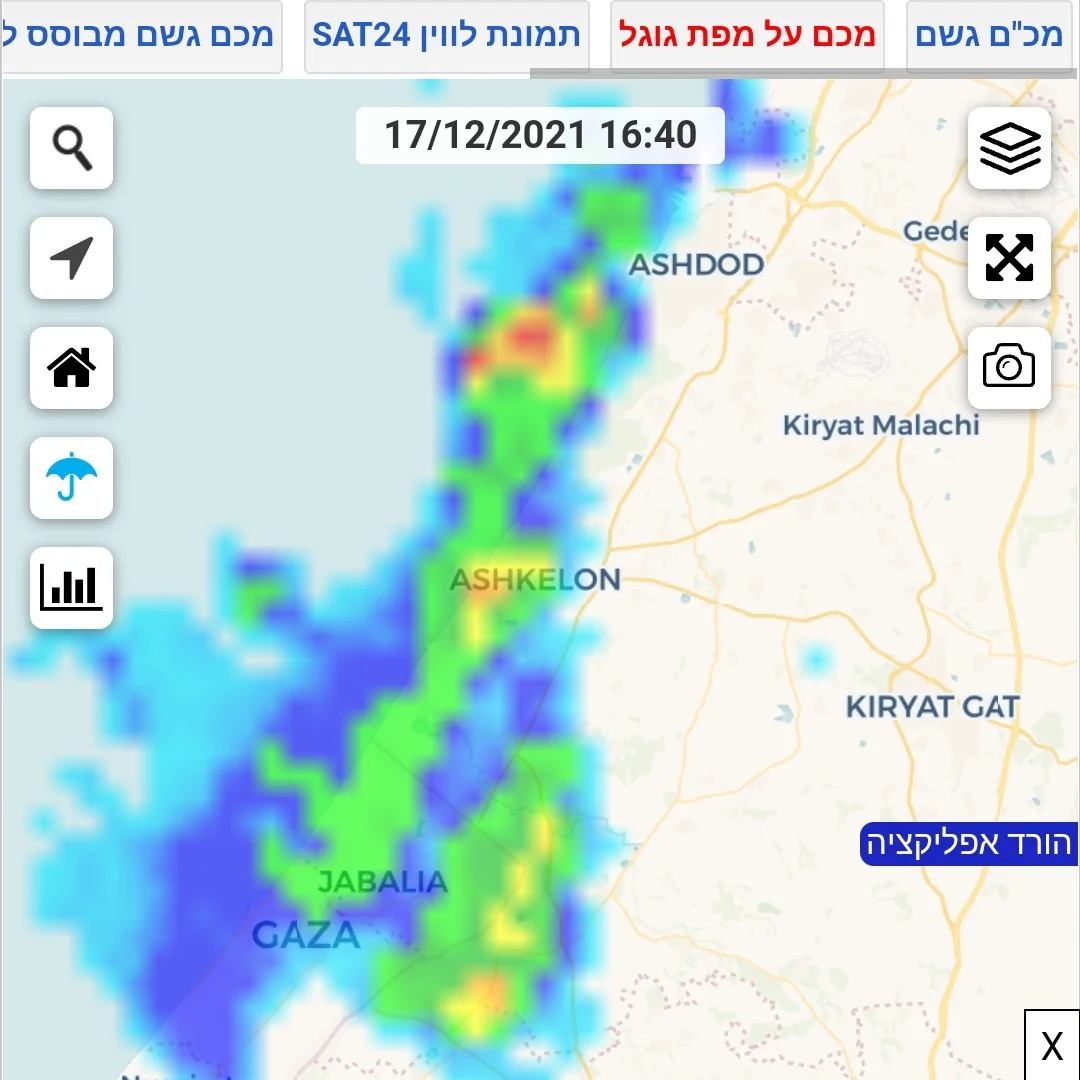Expand the map to fullscreen
The width and height of the screenshot is (1080, 1080).
click(x=1009, y=258)
